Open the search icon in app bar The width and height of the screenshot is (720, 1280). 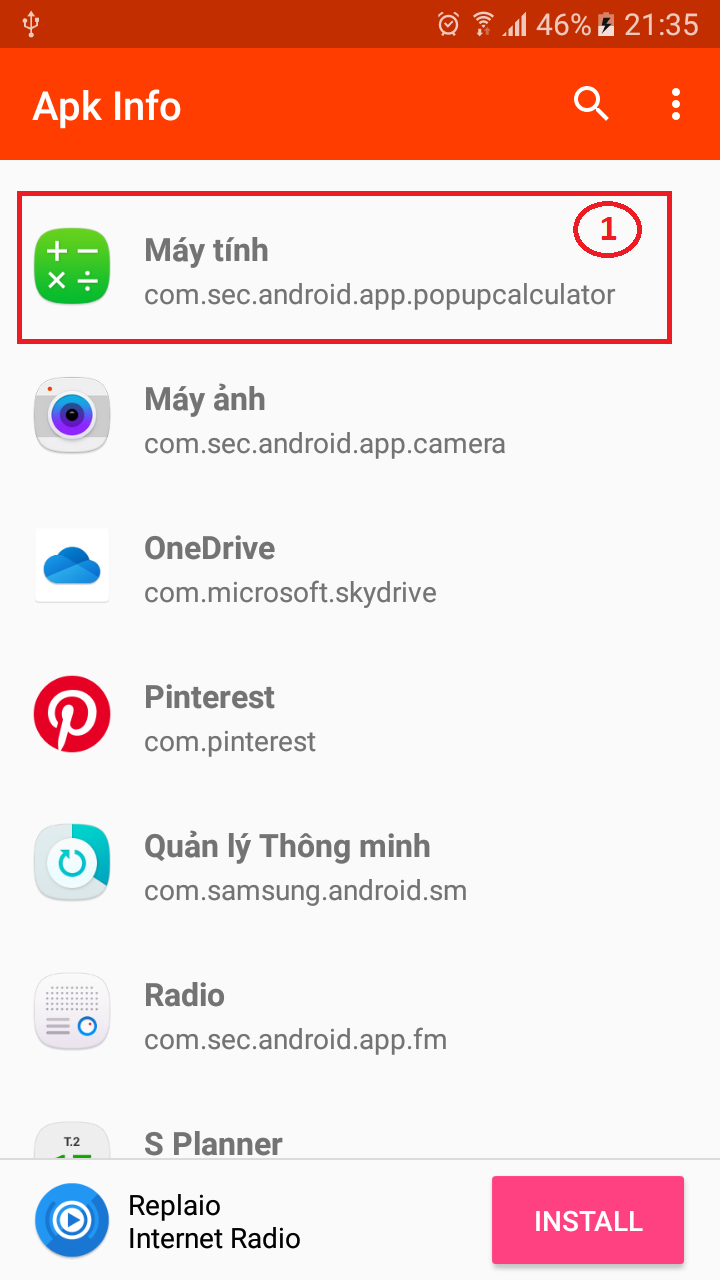[x=590, y=104]
